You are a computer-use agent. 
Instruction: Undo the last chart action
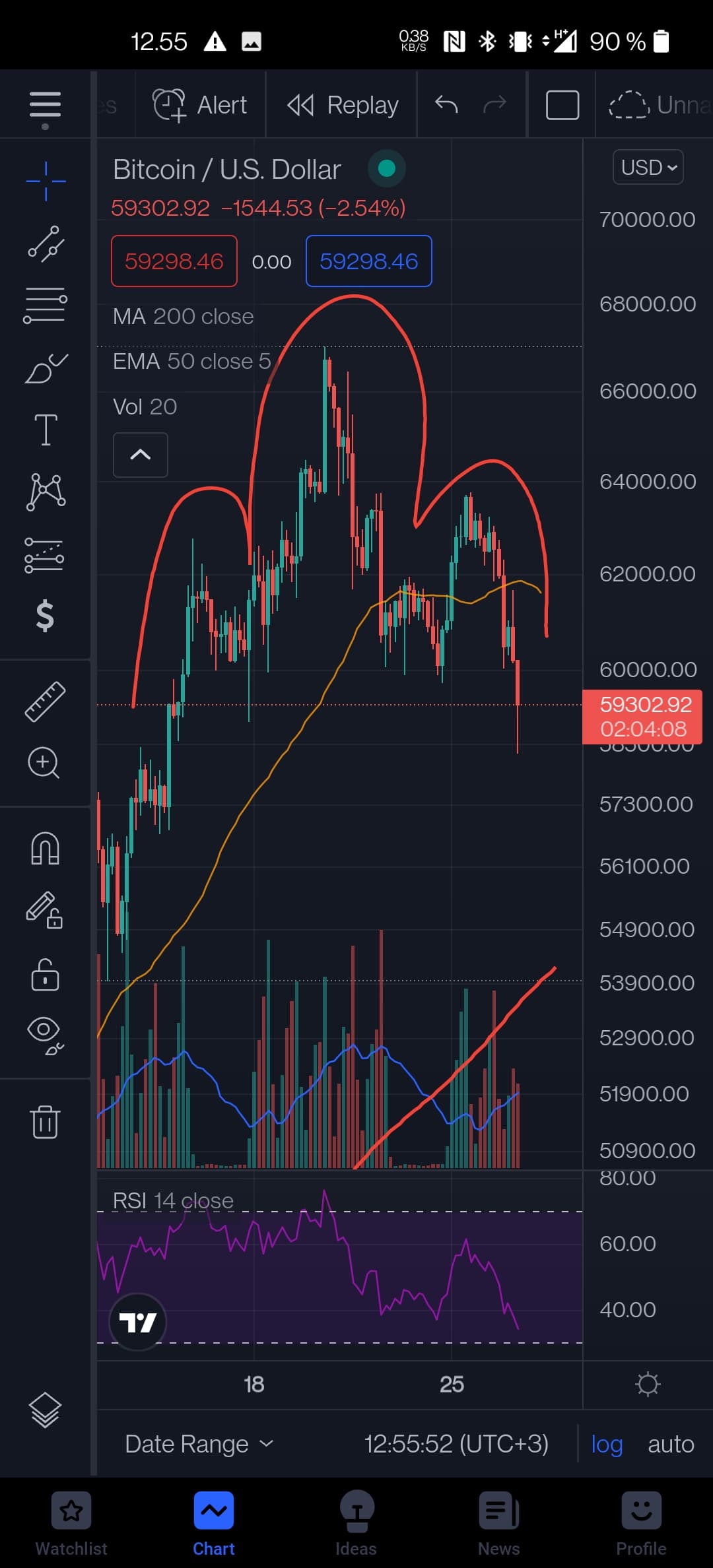click(x=446, y=104)
